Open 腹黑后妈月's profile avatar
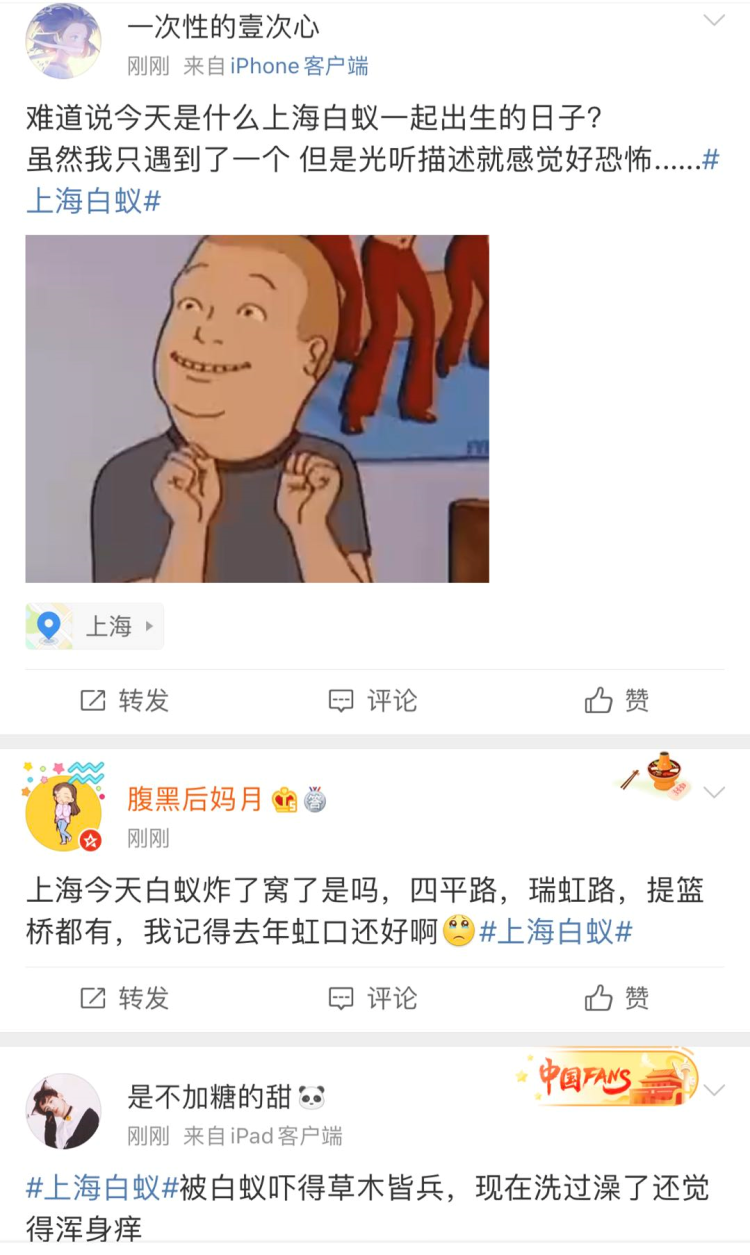 pyautogui.click(x=63, y=813)
